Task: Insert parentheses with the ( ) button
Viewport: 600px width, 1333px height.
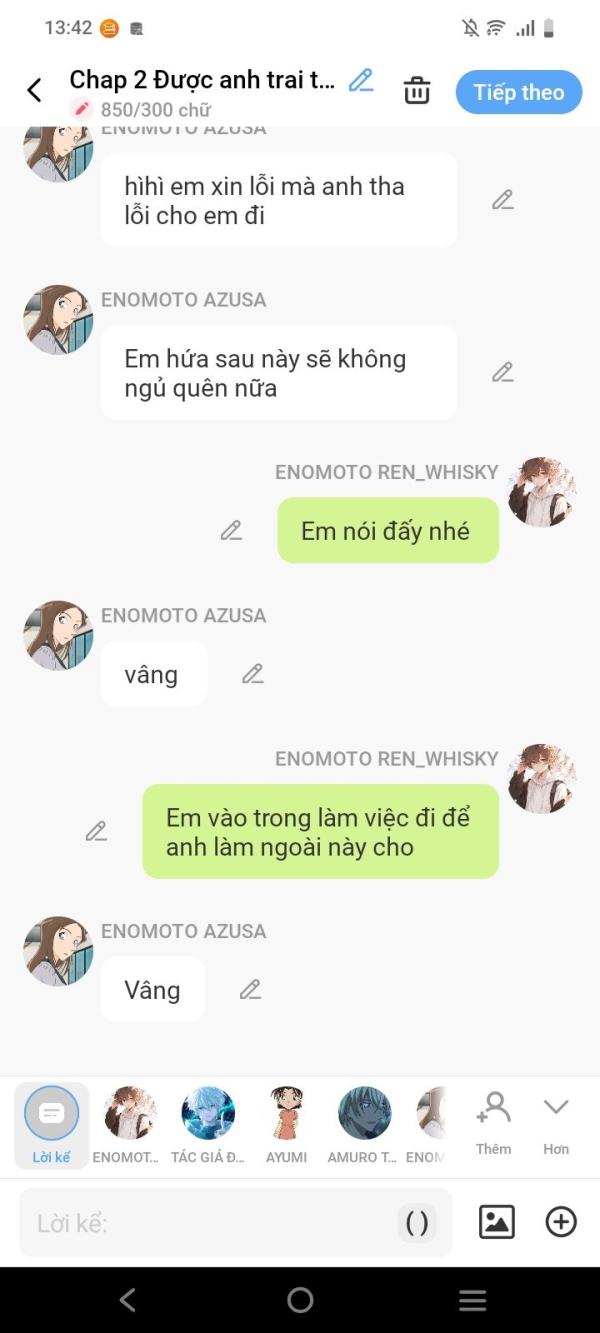Action: pyautogui.click(x=417, y=1223)
